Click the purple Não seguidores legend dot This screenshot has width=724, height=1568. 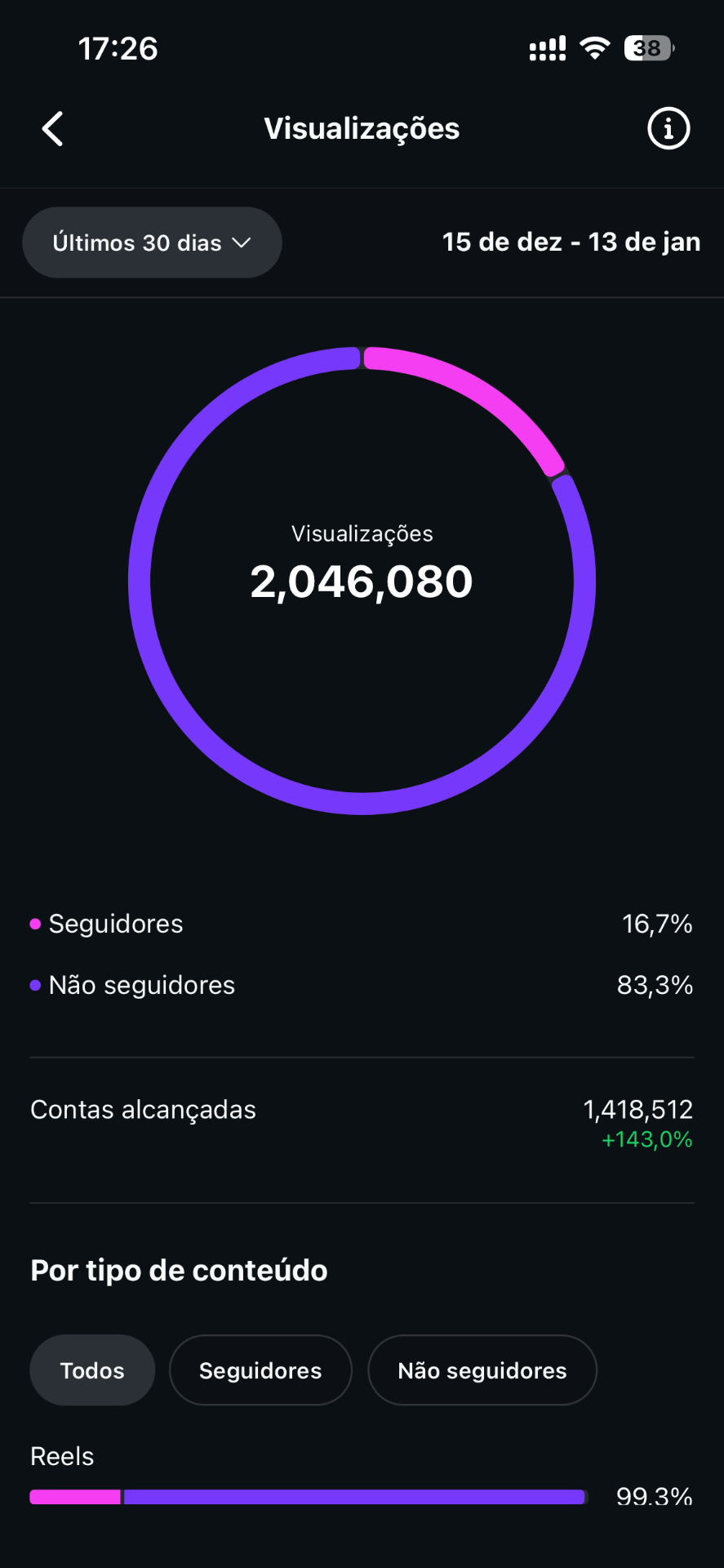coord(34,985)
